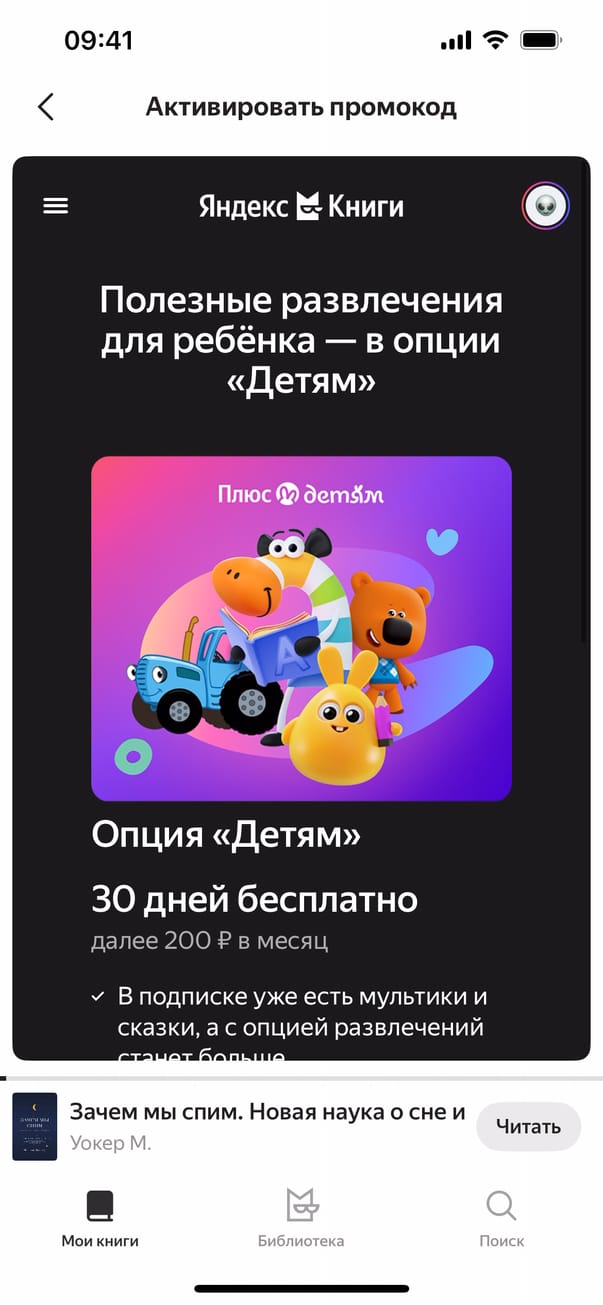
Task: Switch to the Библиотека tab
Action: pos(301,1218)
